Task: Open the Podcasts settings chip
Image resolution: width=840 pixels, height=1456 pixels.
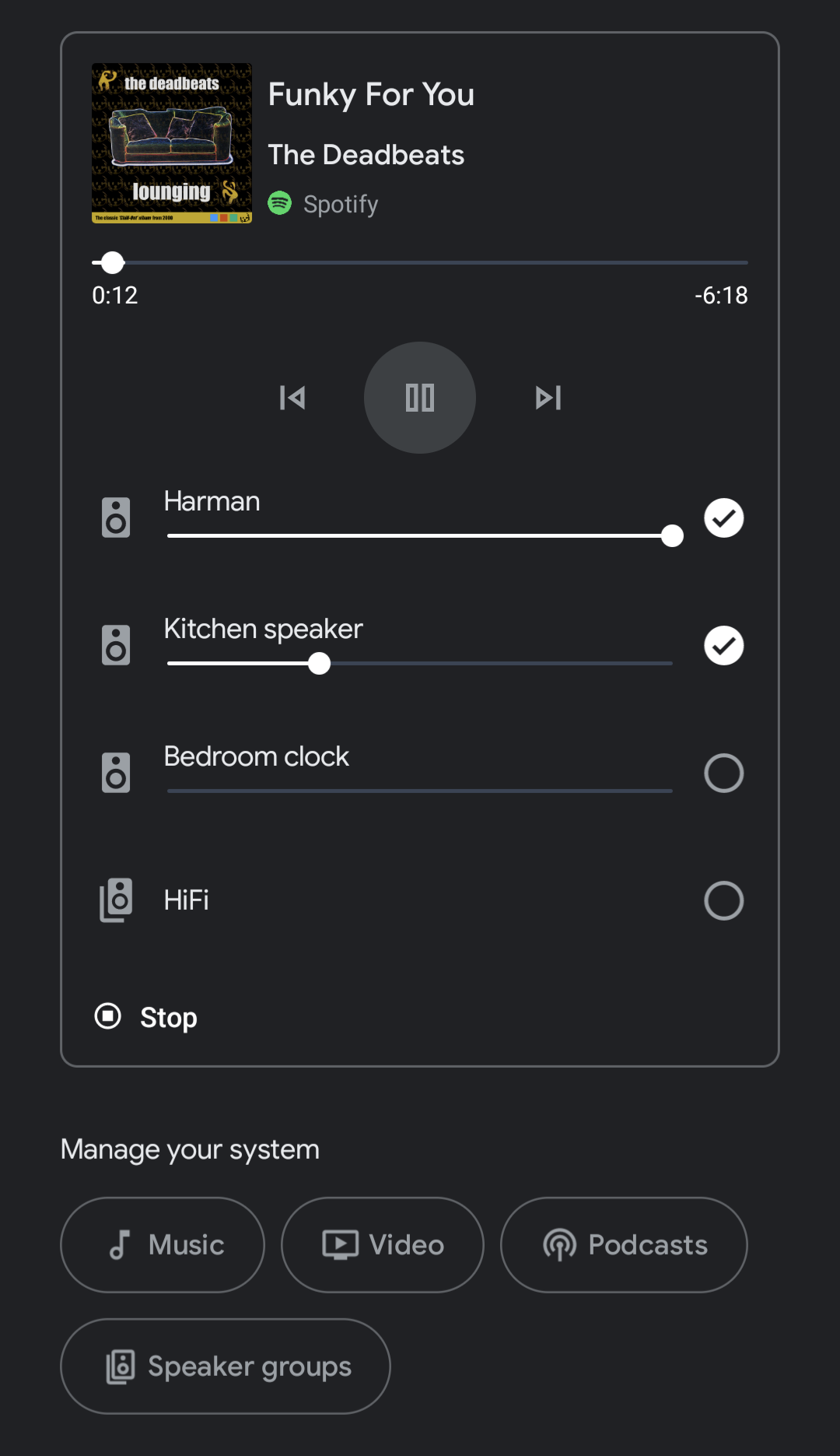Action: 624,1245
